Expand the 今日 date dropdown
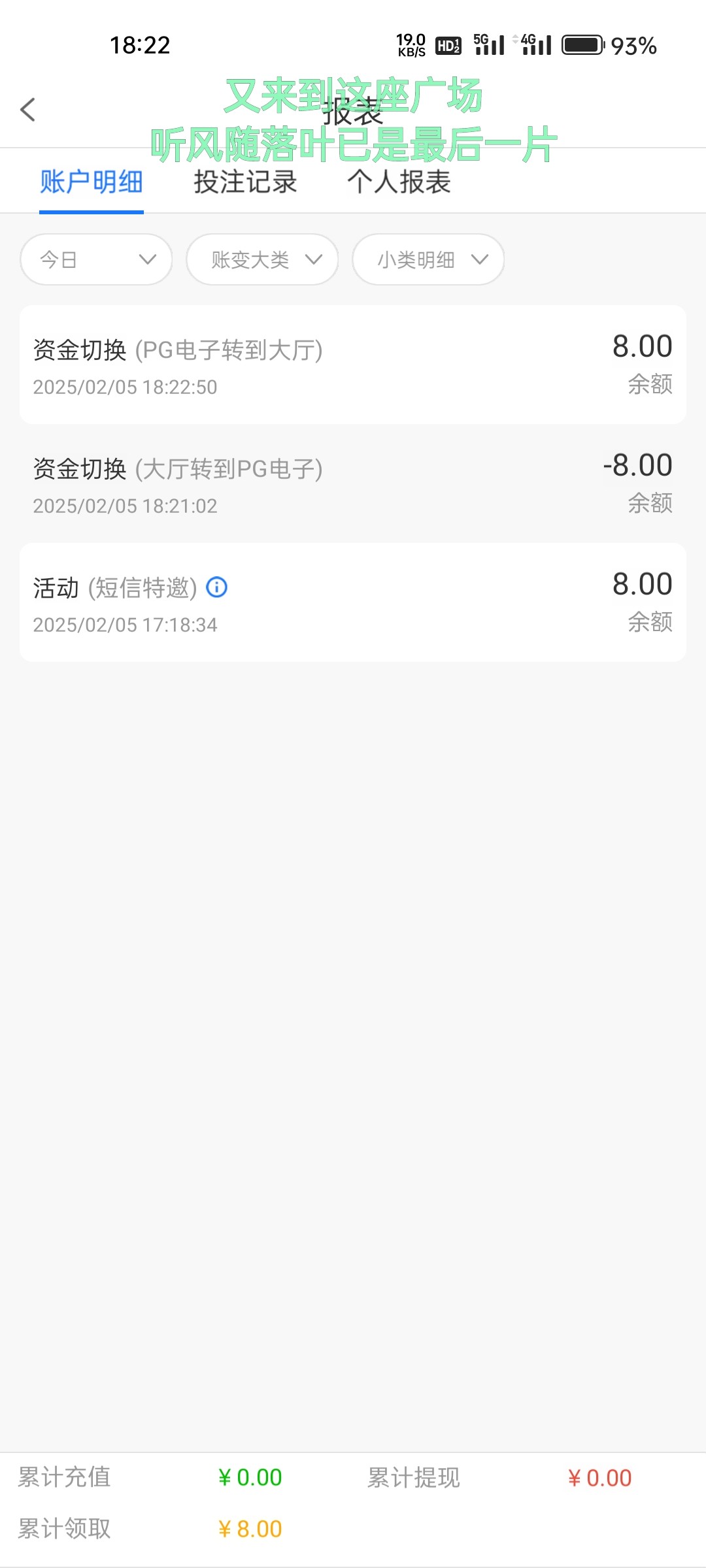Image resolution: width=706 pixels, height=1568 pixels. (96, 259)
